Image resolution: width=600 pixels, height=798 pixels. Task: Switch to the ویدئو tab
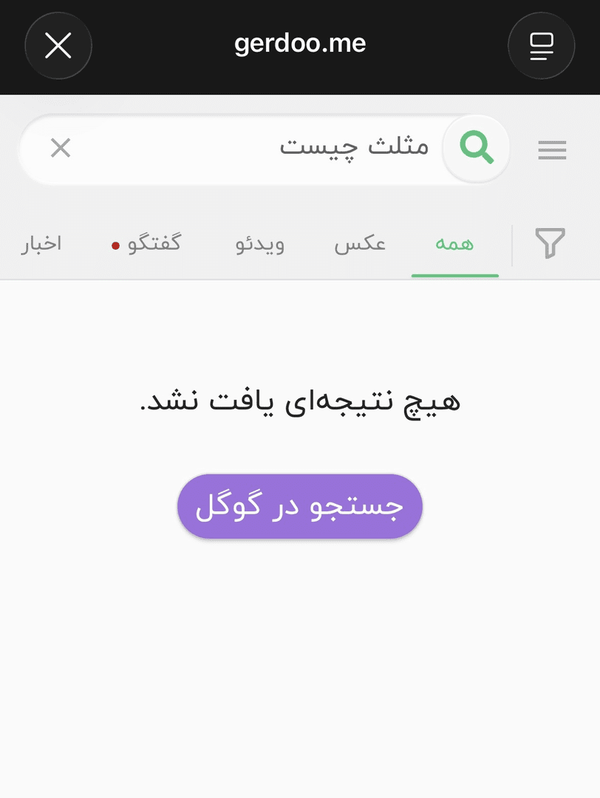pyautogui.click(x=260, y=244)
